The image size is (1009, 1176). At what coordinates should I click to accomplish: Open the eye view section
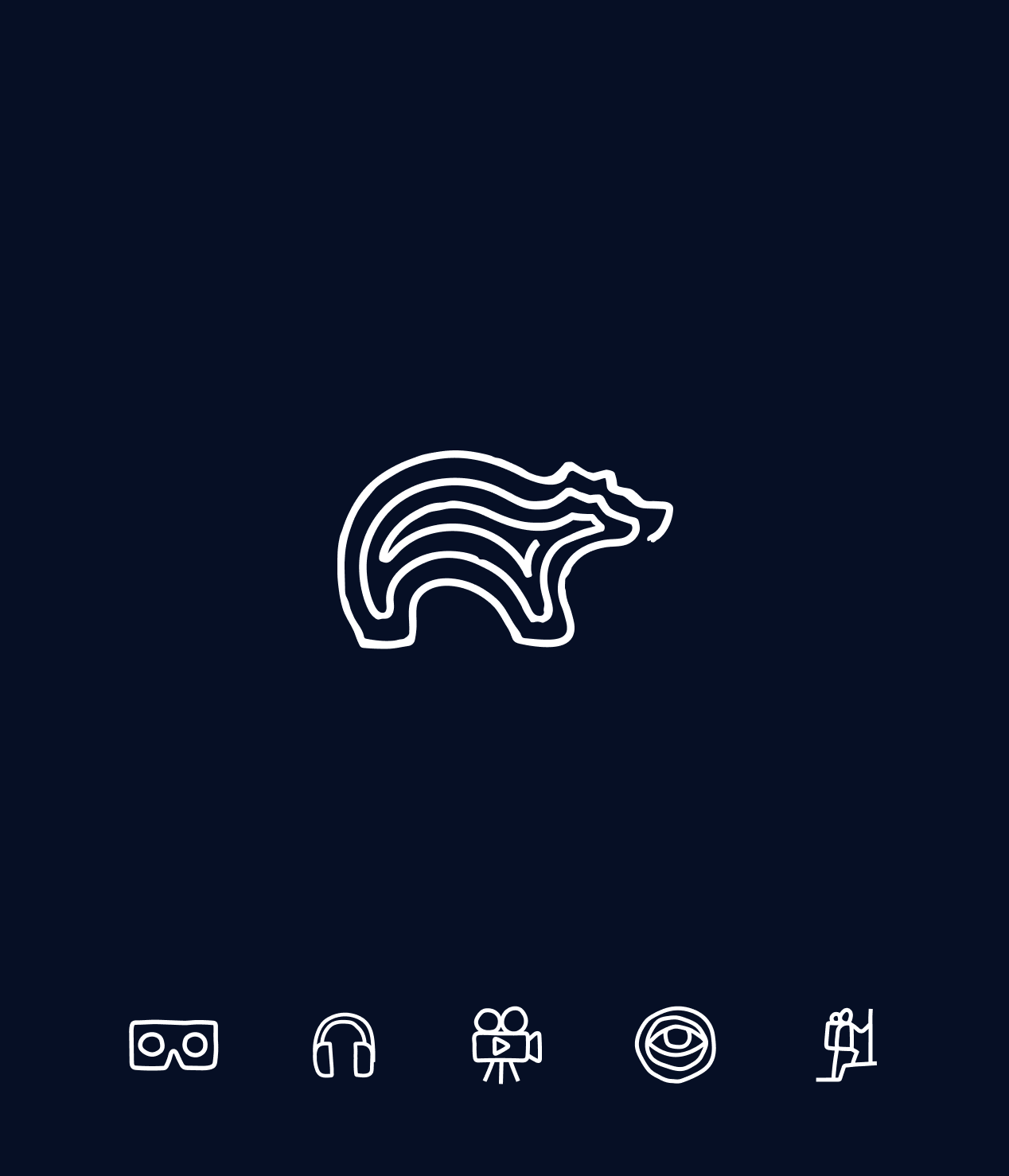(x=676, y=1045)
